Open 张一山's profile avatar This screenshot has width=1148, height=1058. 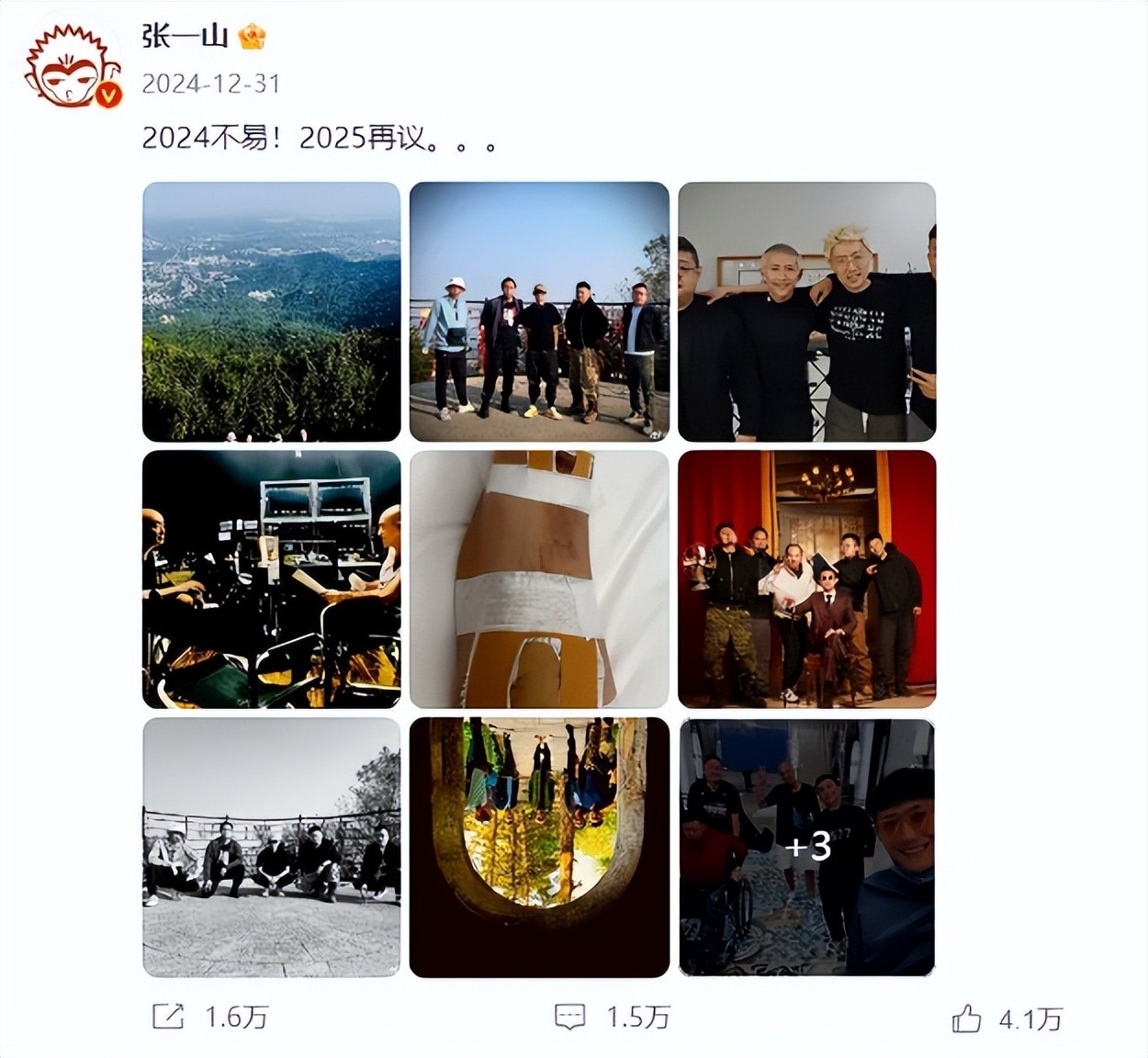point(73,66)
